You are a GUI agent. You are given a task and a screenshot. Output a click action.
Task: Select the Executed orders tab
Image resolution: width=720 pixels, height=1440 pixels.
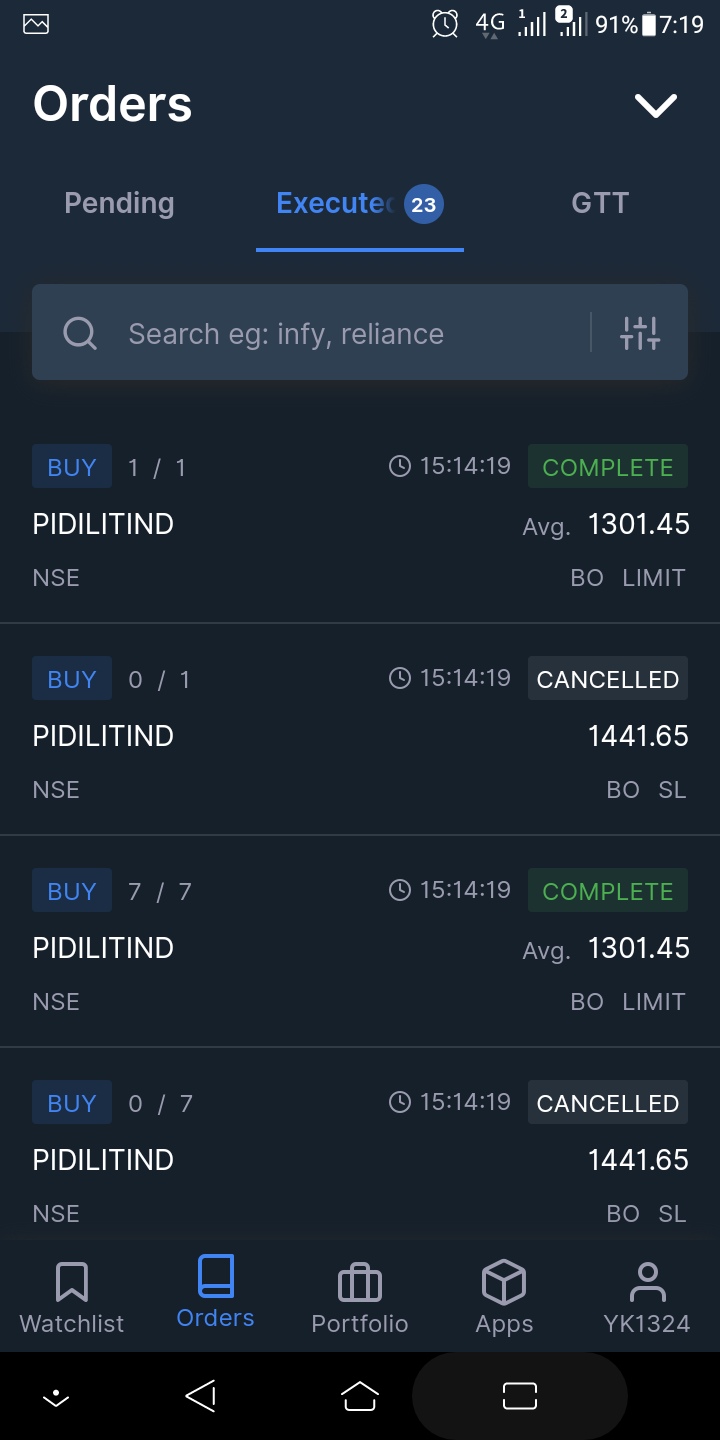point(359,204)
